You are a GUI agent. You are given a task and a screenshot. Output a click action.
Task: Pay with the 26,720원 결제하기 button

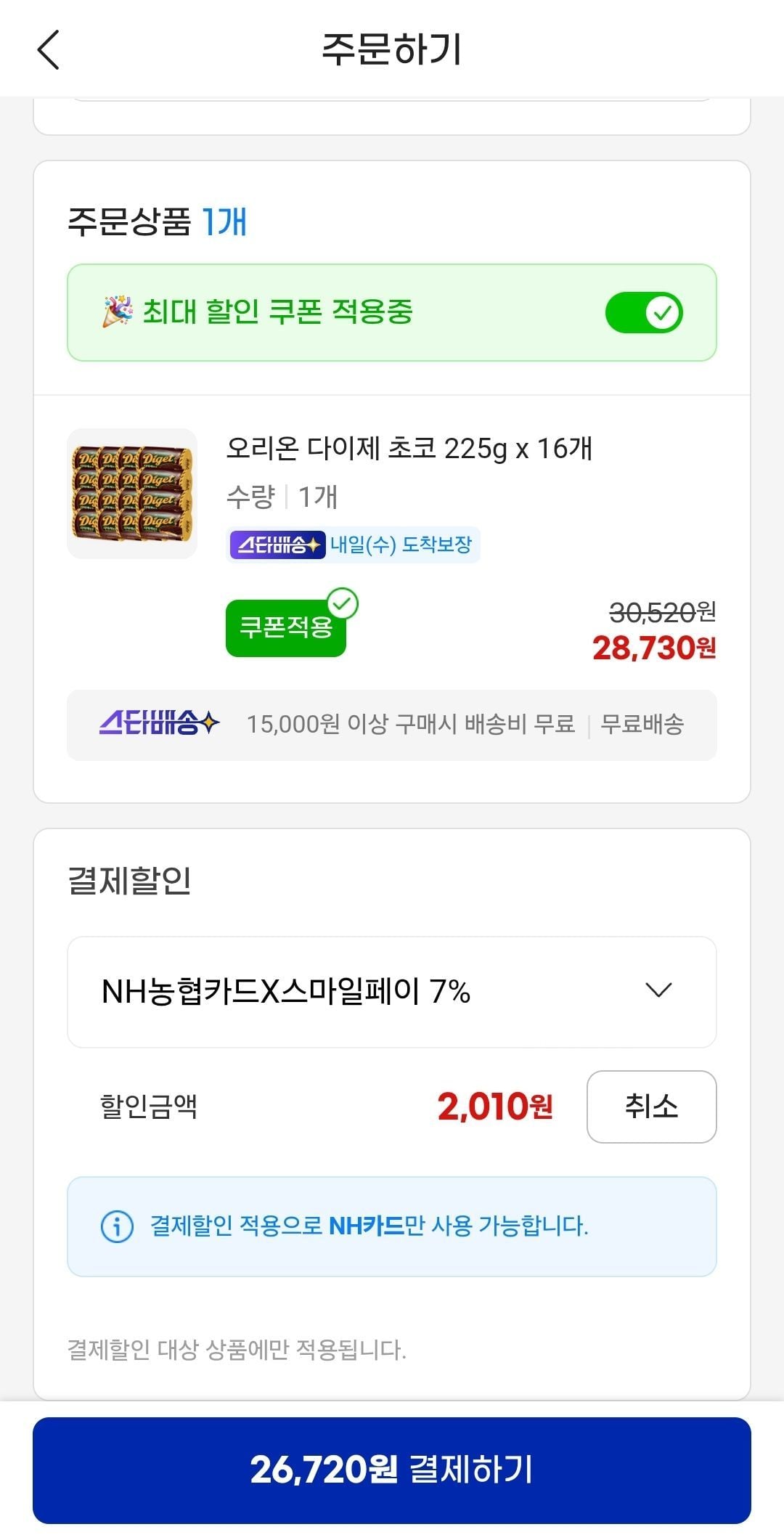click(392, 1470)
